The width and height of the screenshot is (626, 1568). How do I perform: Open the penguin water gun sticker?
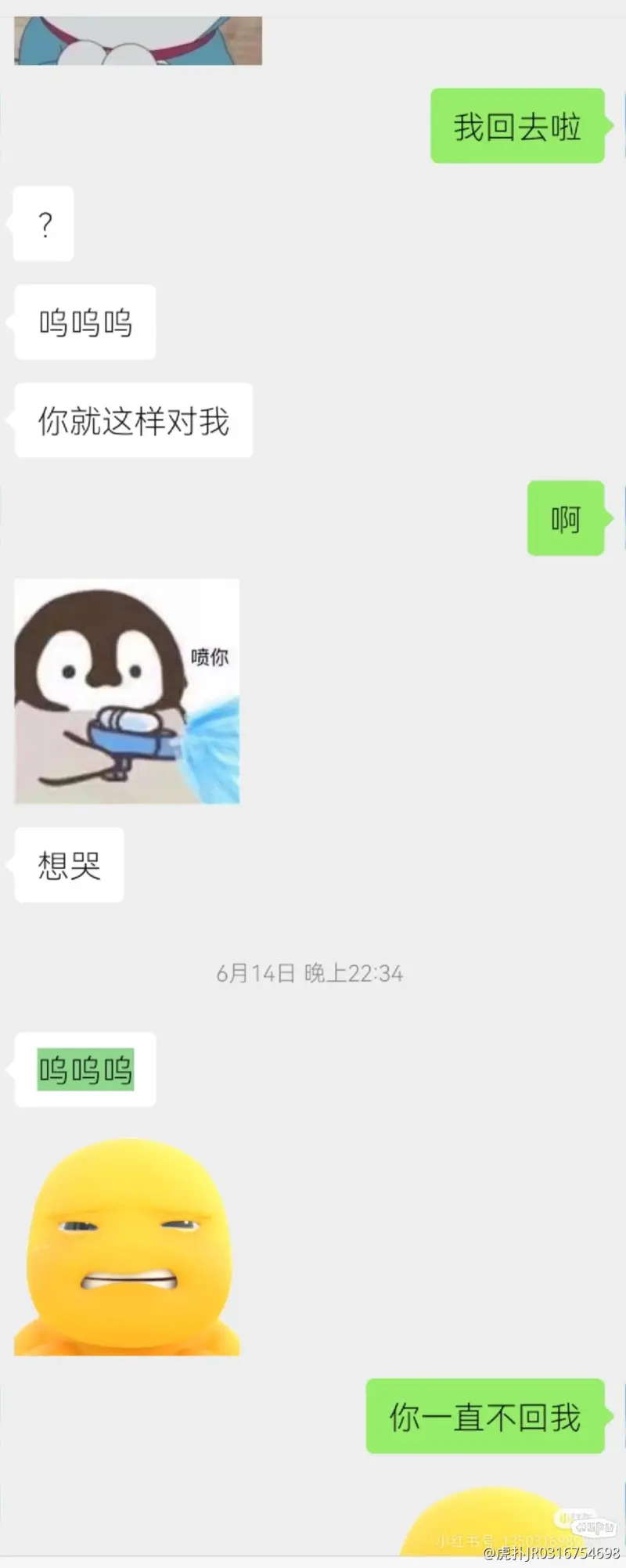127,691
